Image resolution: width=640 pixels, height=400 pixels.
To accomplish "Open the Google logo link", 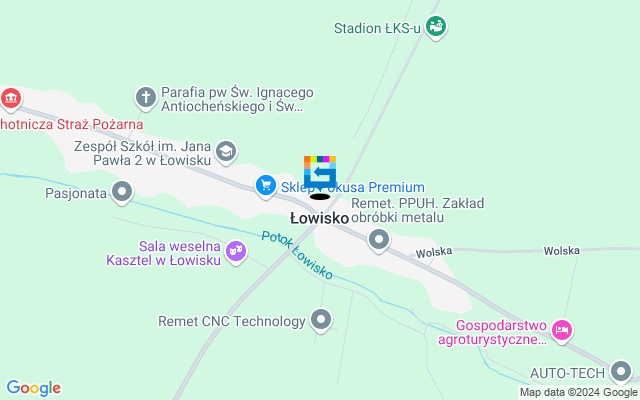I will pos(33,388).
